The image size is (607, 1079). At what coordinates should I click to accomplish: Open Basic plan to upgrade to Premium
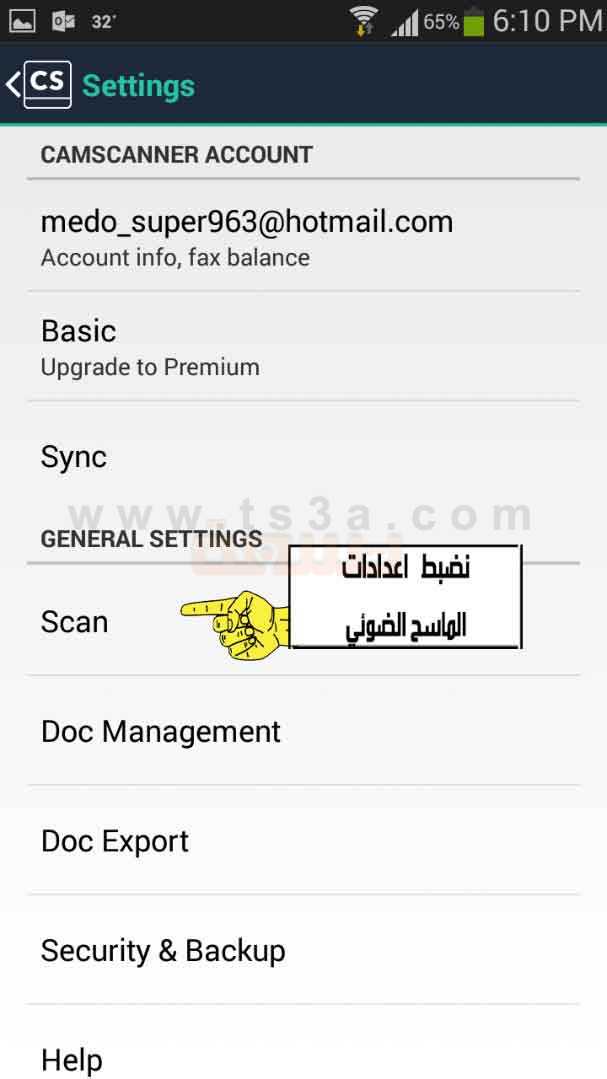(x=304, y=346)
